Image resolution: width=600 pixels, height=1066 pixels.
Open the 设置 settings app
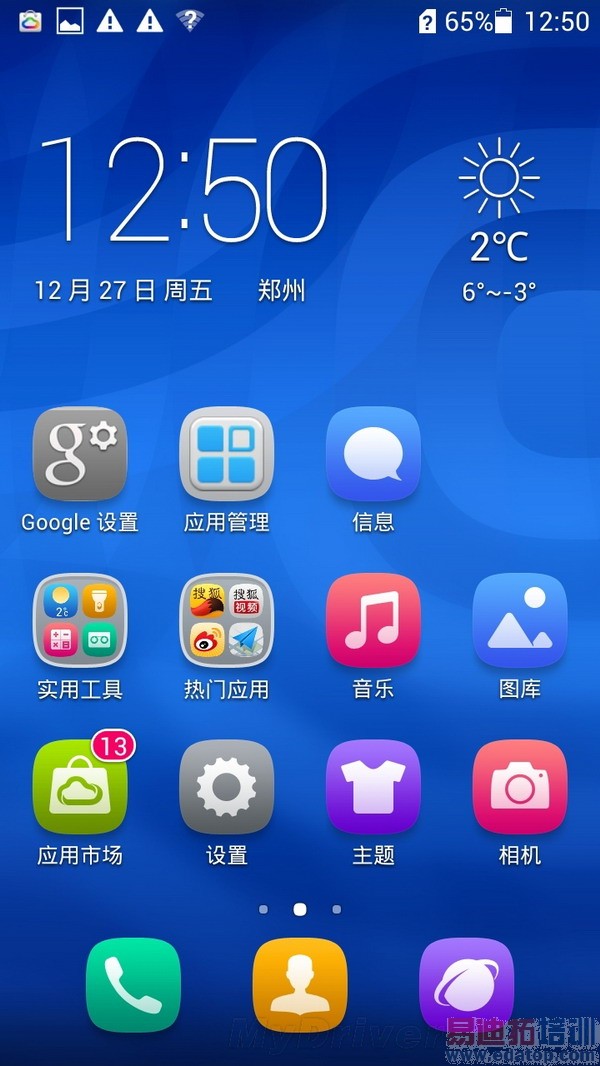(x=227, y=788)
